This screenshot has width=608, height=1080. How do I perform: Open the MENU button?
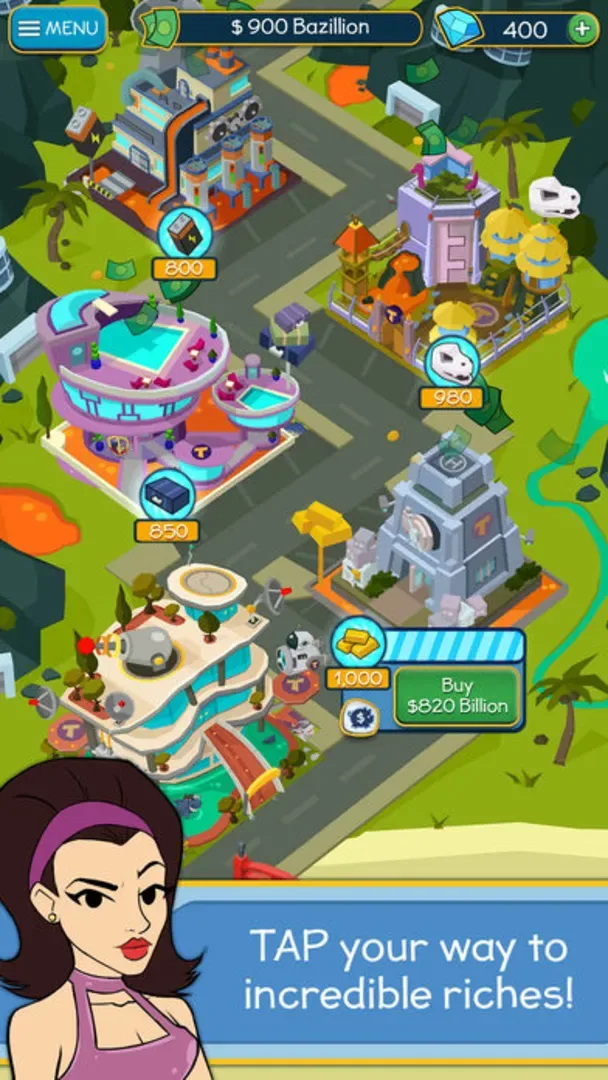point(57,28)
